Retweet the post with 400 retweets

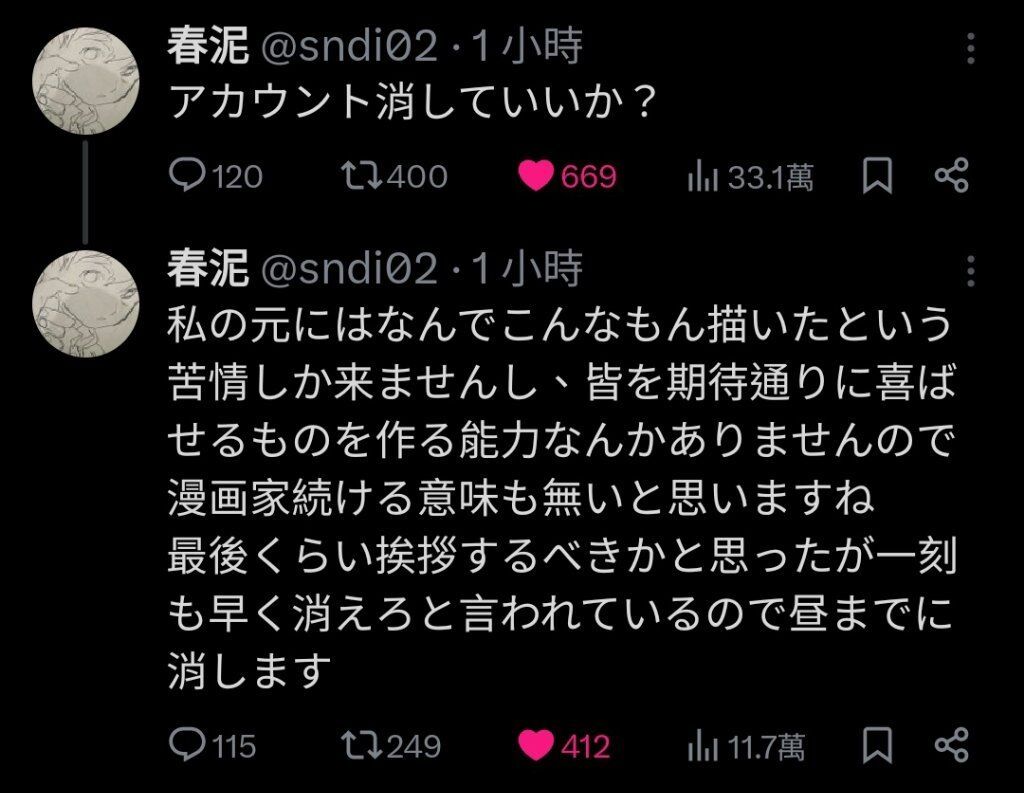point(356,177)
